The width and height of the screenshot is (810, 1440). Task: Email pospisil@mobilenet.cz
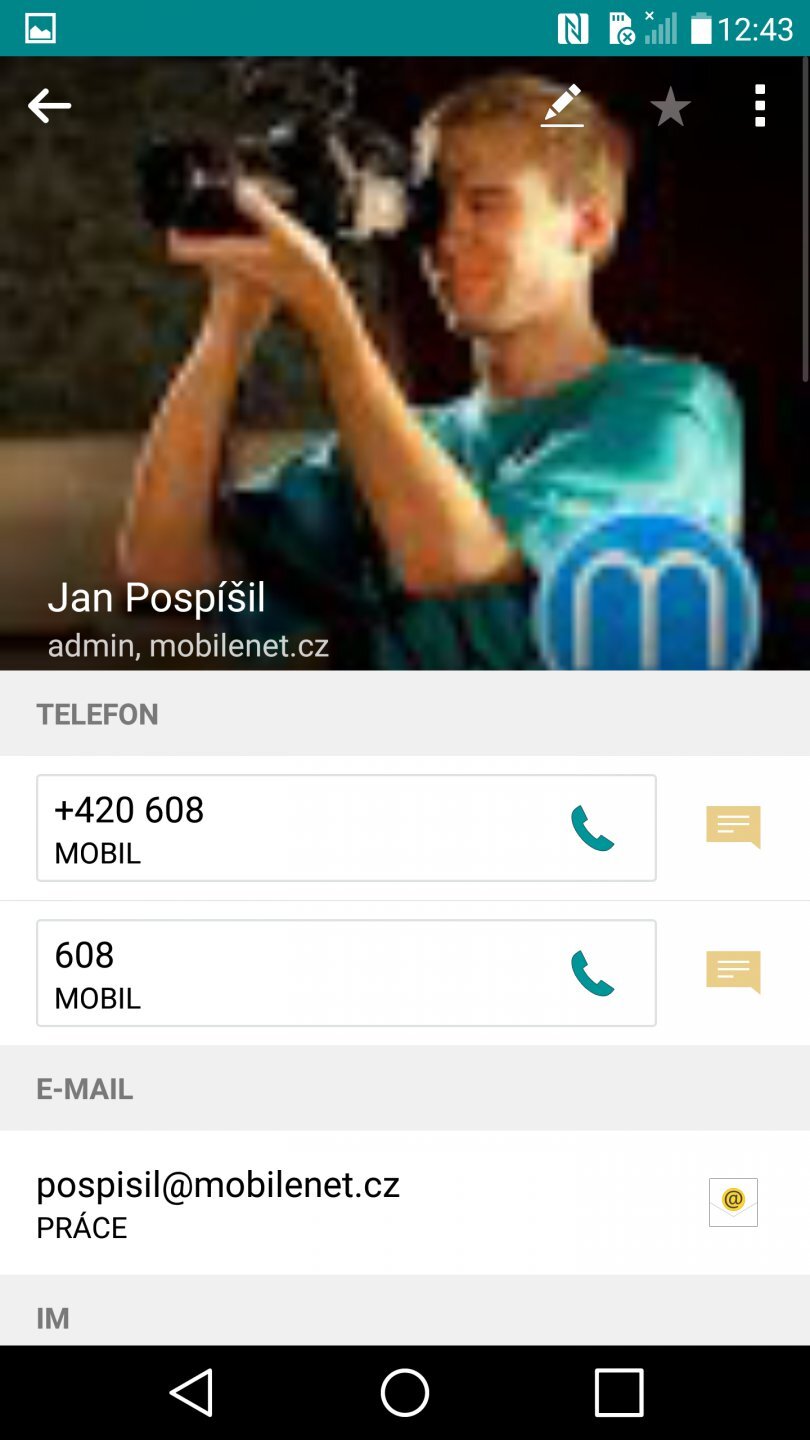coord(733,1202)
